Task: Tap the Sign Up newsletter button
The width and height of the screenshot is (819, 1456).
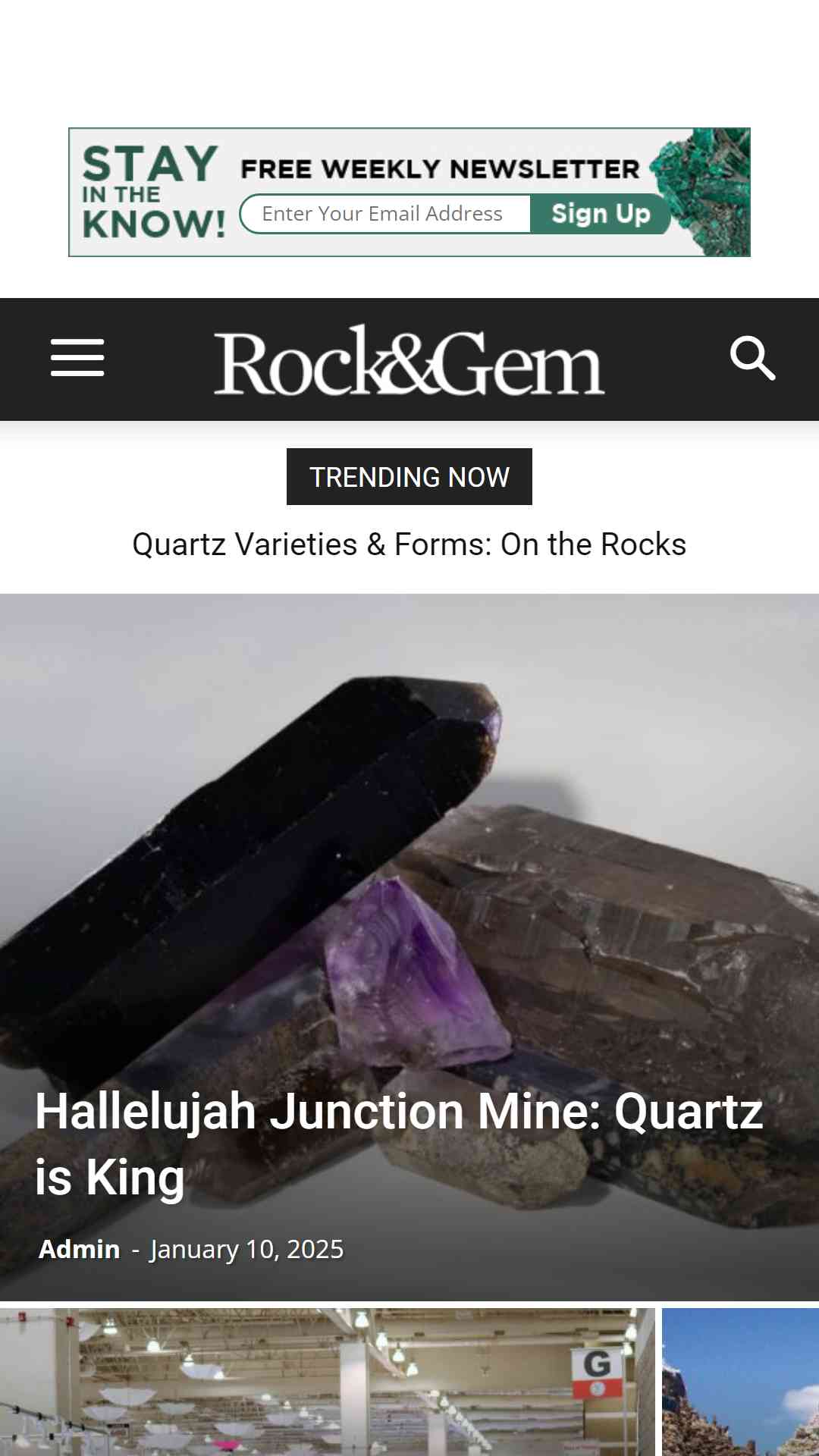Action: click(x=601, y=214)
